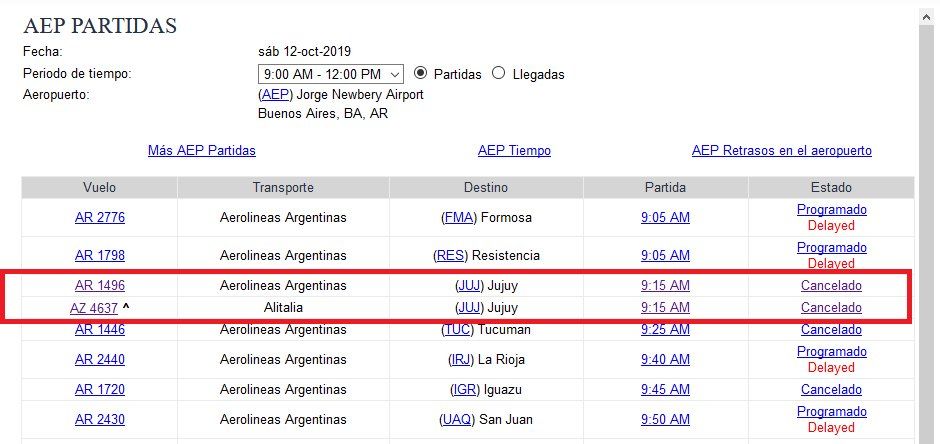Open AEP Retrasos en el aeropuerto link
Viewport: 940px width, 444px height.
click(x=781, y=151)
